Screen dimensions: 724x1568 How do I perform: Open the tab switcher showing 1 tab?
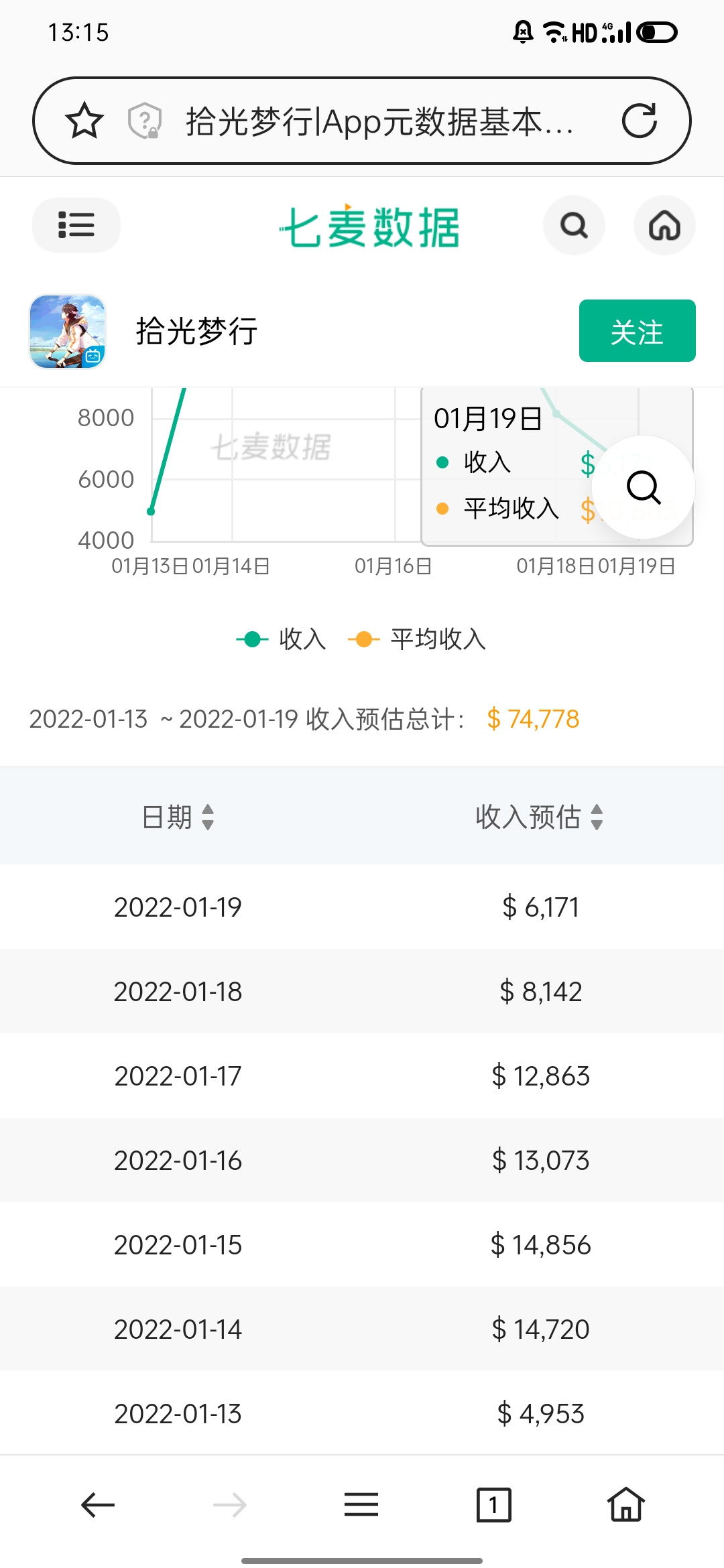[x=494, y=1505]
